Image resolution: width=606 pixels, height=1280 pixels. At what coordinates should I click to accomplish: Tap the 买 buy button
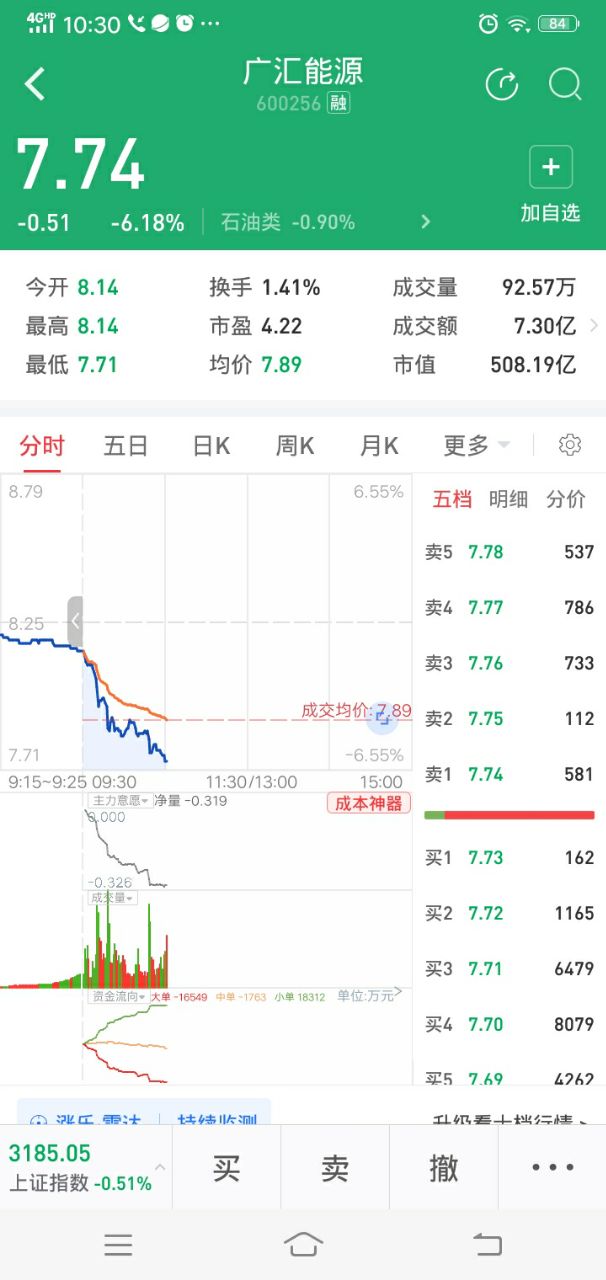(x=227, y=1167)
